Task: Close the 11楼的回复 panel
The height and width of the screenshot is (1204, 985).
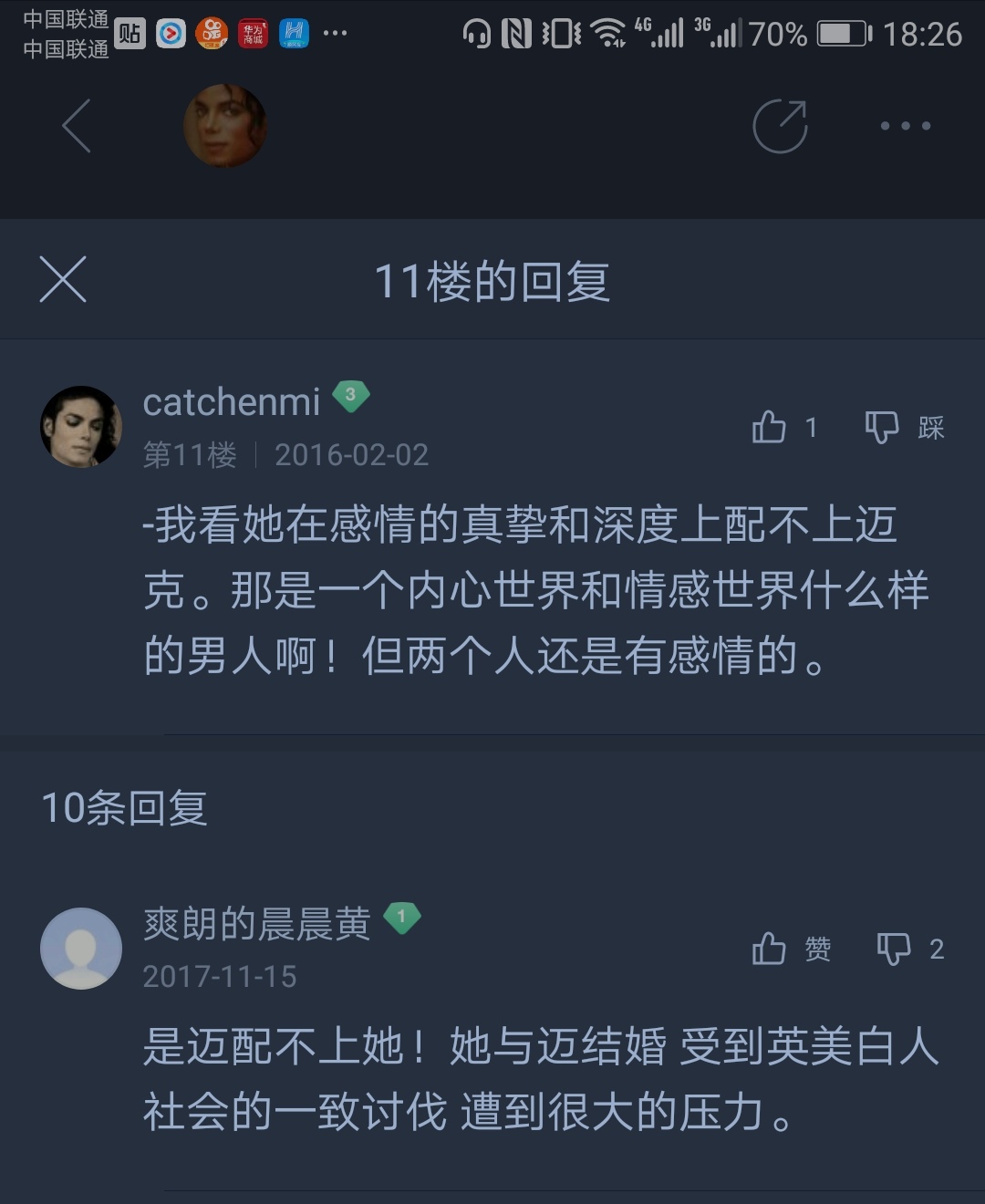Action: [x=63, y=279]
